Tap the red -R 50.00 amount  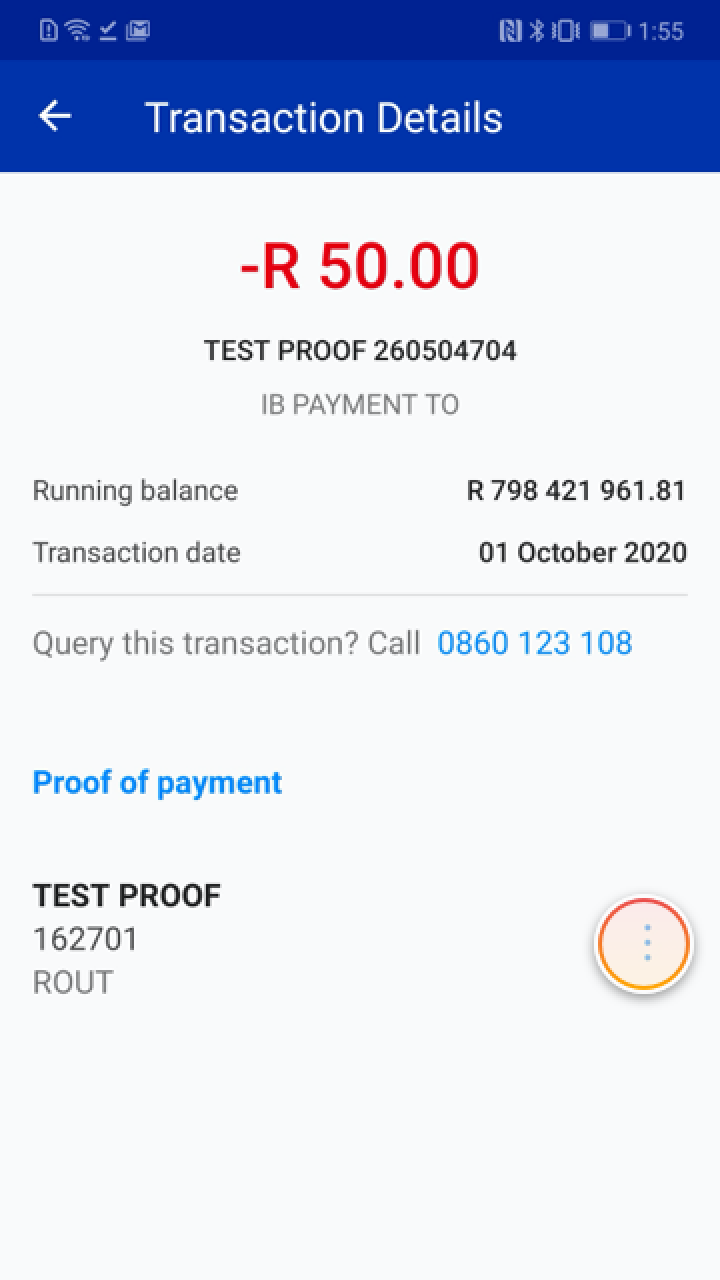pyautogui.click(x=360, y=263)
